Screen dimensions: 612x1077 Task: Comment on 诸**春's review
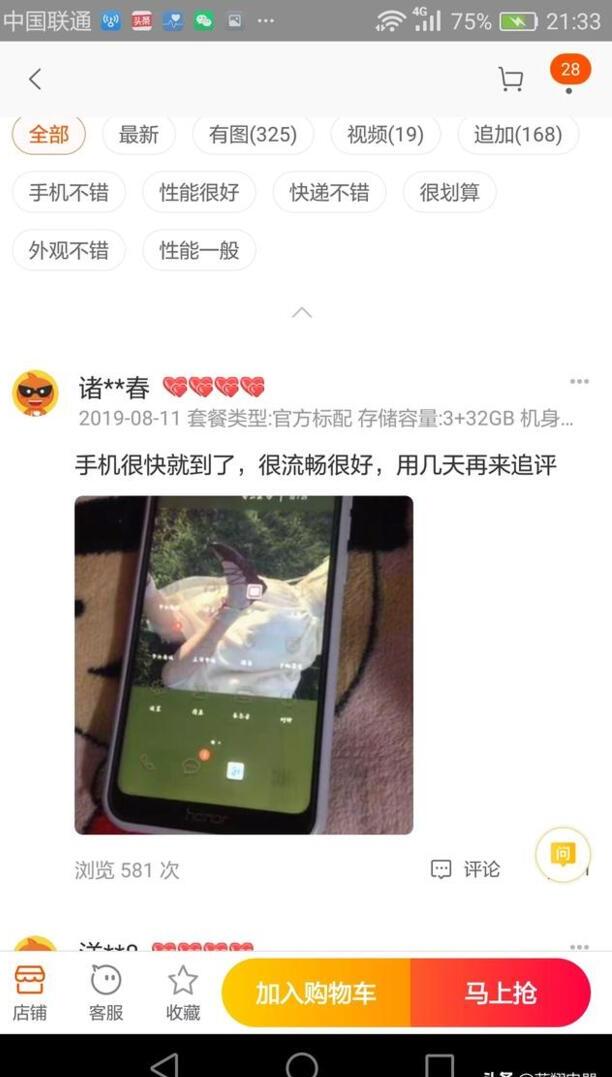[x=466, y=869]
